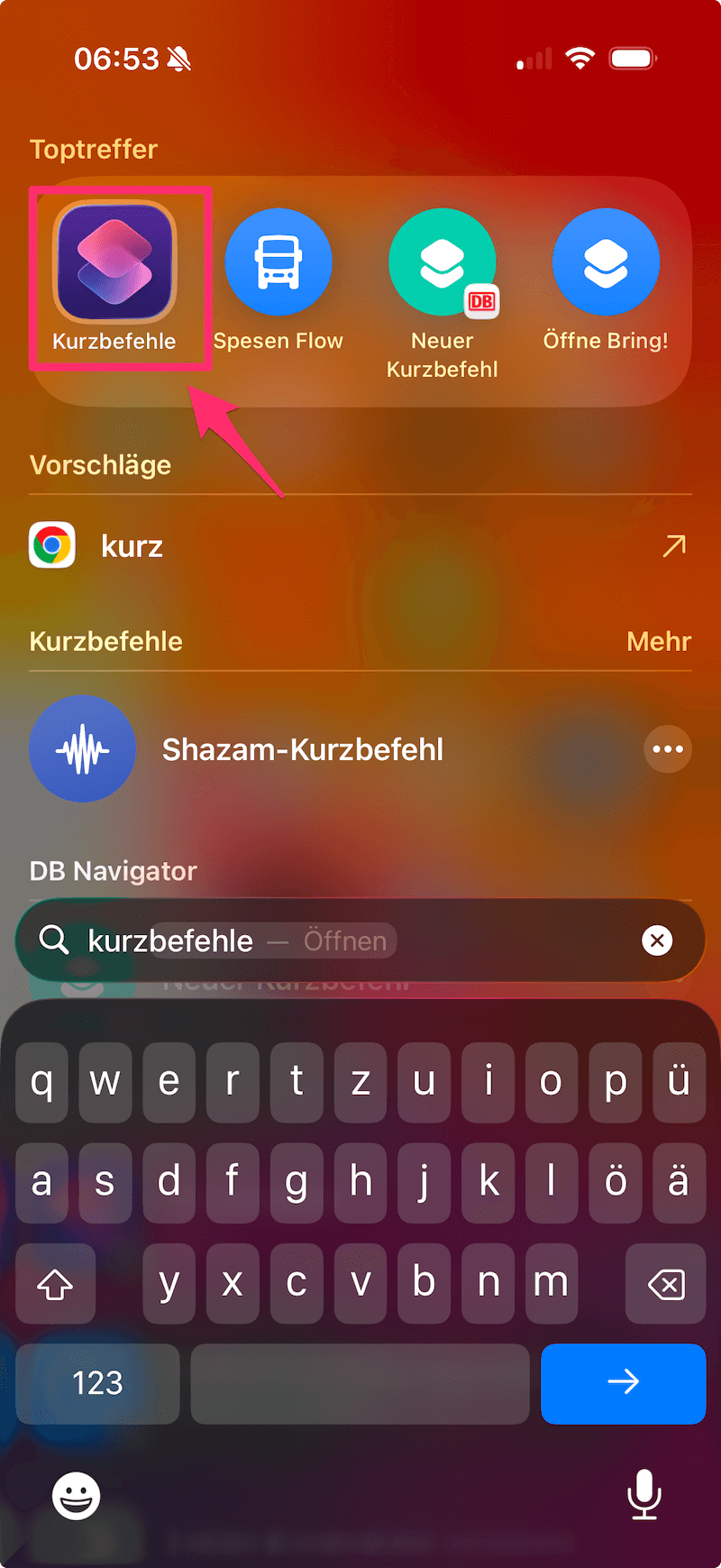Tap Neuer Kurzbefehl with the DB badge
The width and height of the screenshot is (721, 1568).
[x=443, y=261]
